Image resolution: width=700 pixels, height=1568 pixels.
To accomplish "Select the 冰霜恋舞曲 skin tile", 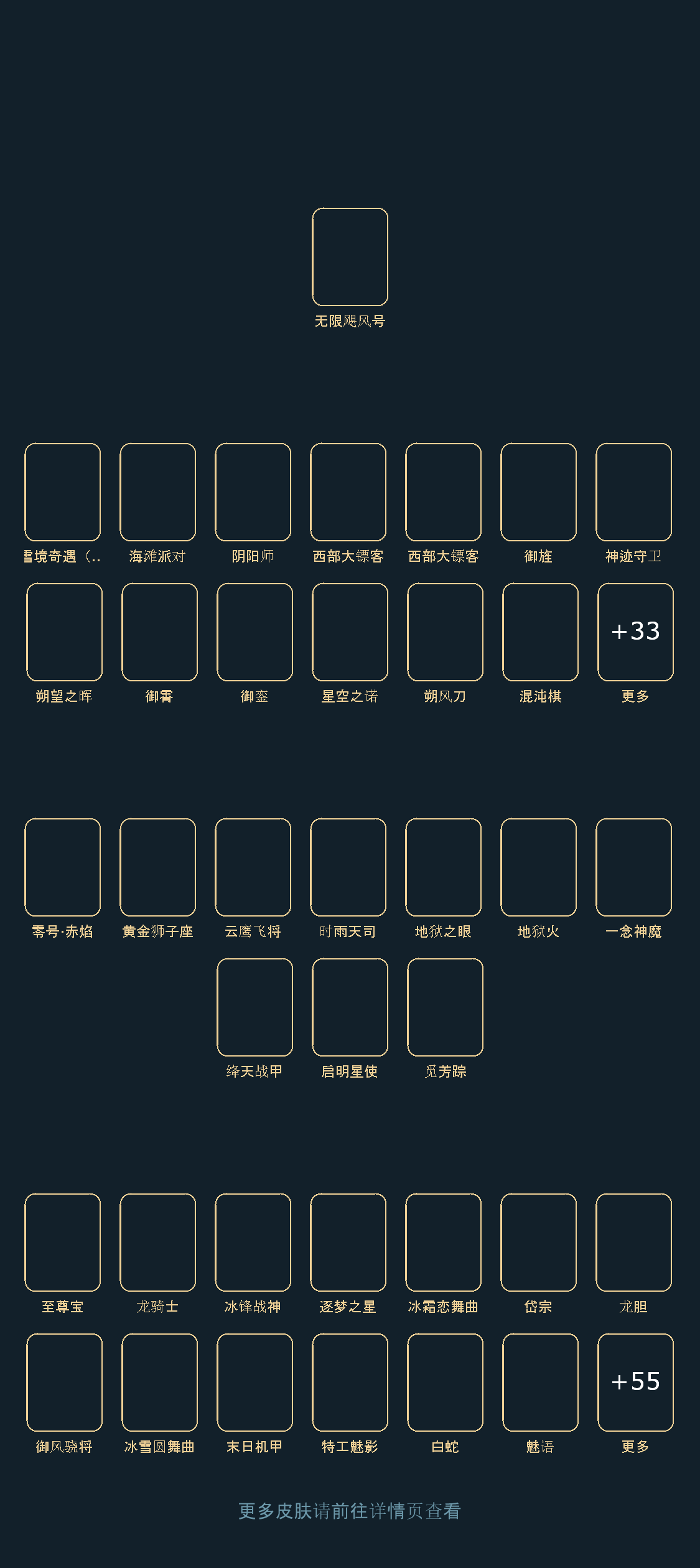I will [x=443, y=1243].
